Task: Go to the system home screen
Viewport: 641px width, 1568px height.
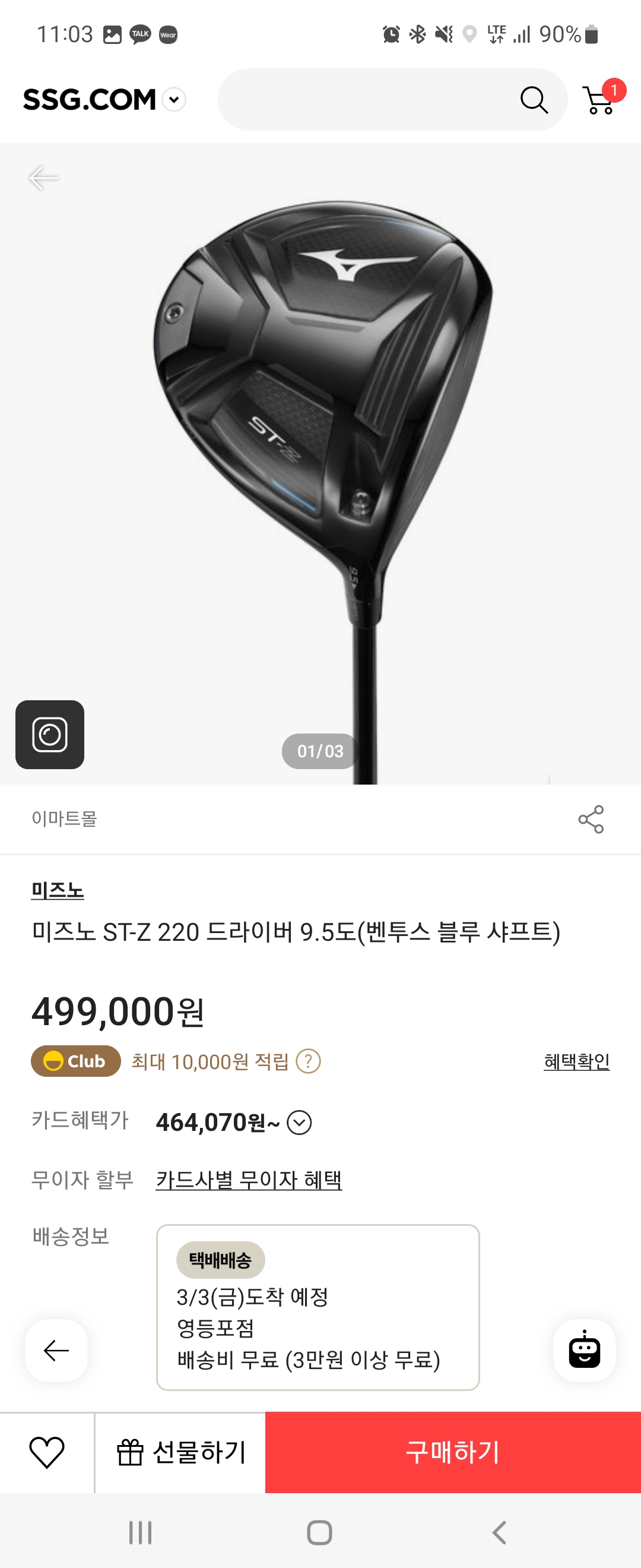Action: tap(320, 1532)
